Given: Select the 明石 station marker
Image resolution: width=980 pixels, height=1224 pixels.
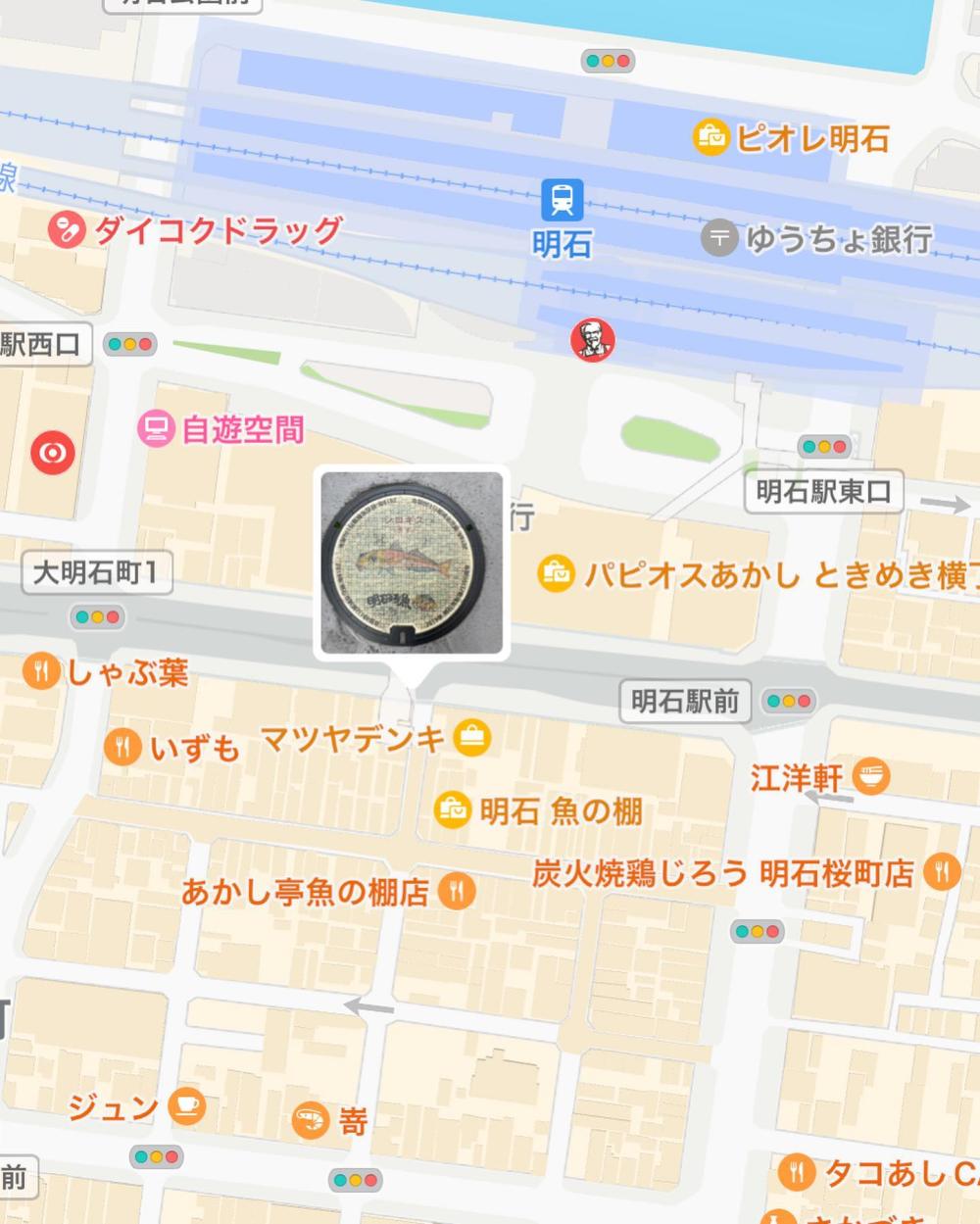Looking at the screenshot, I should (x=563, y=200).
